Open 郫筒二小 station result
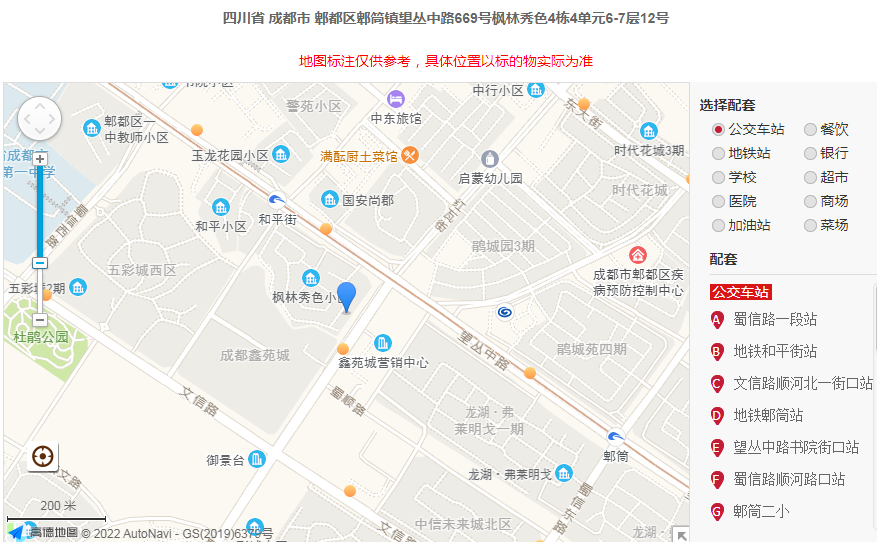 coord(760,511)
